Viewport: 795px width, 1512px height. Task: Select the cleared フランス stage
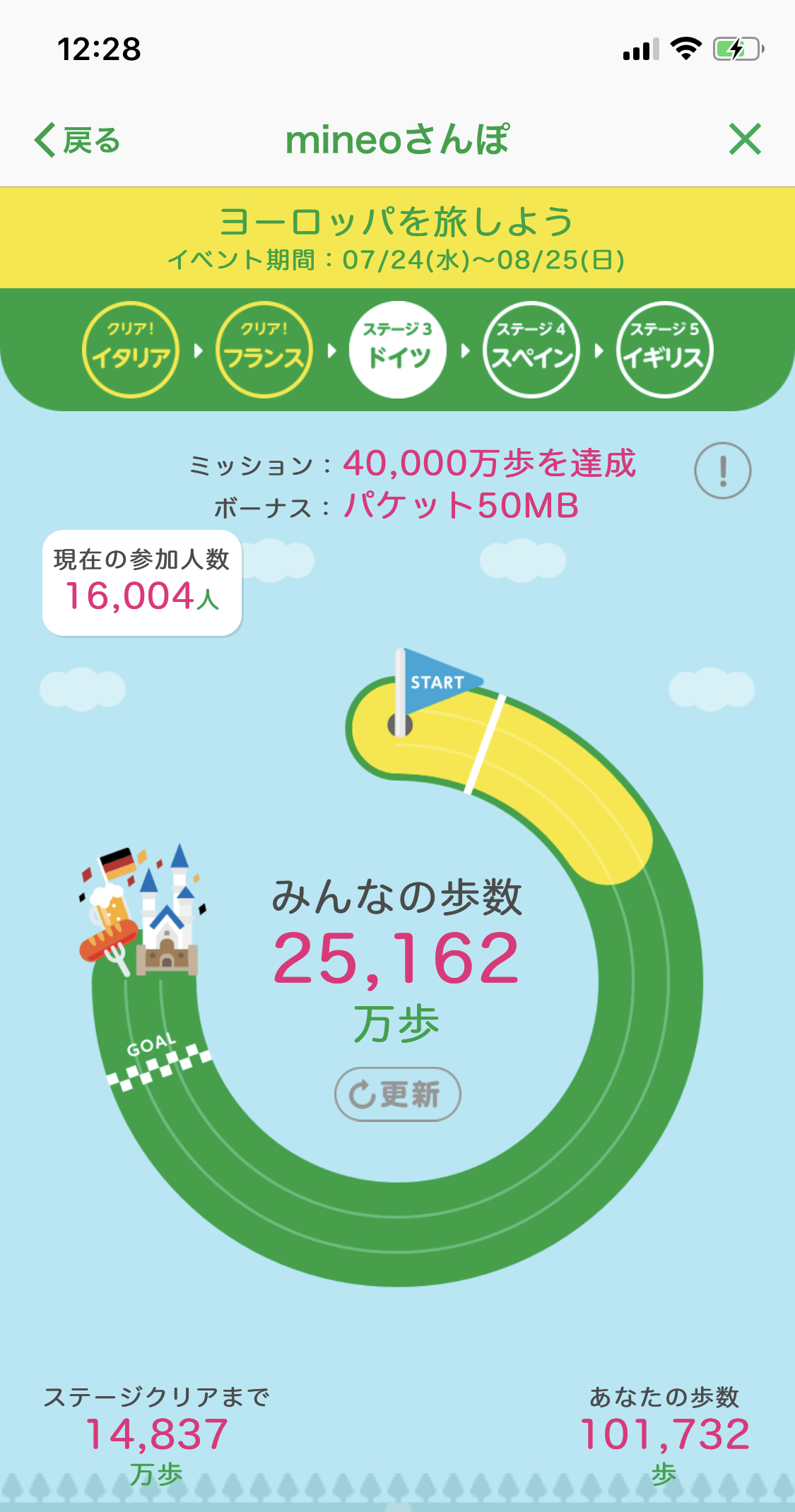264,350
